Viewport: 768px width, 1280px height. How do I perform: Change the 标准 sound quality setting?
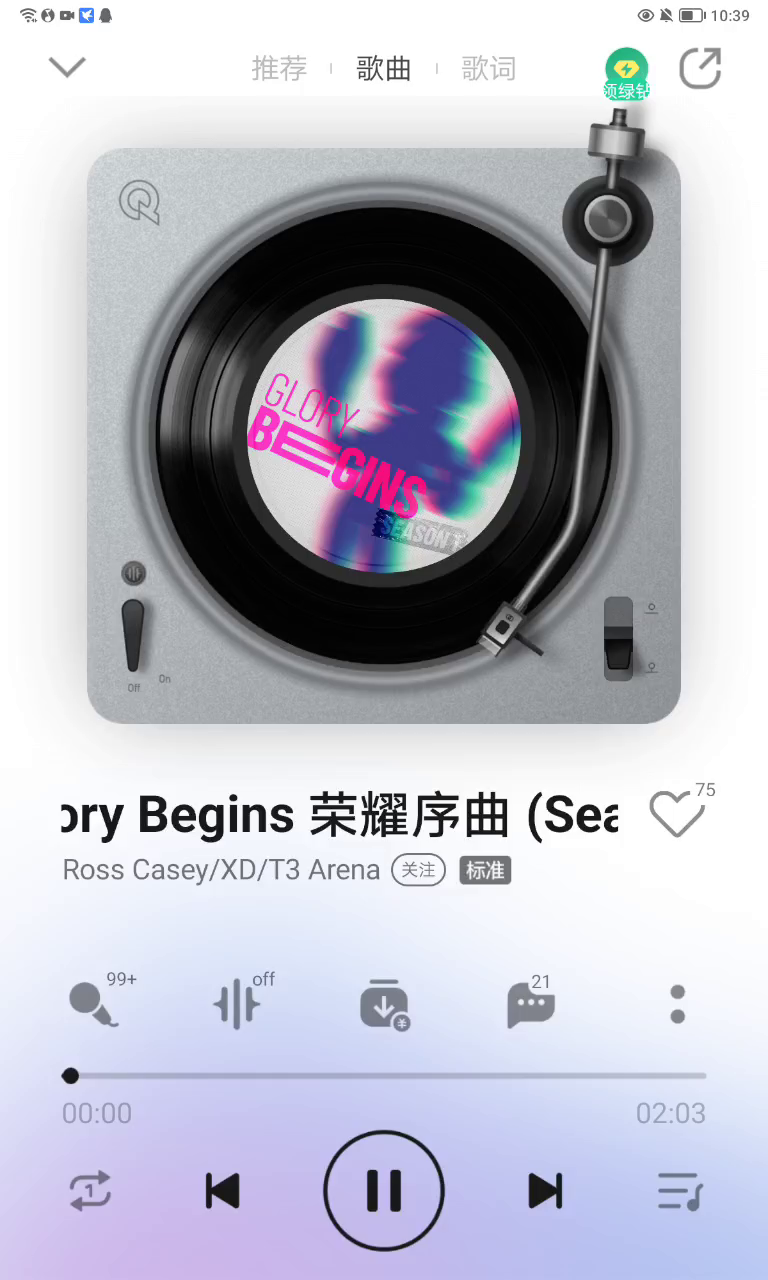click(485, 870)
